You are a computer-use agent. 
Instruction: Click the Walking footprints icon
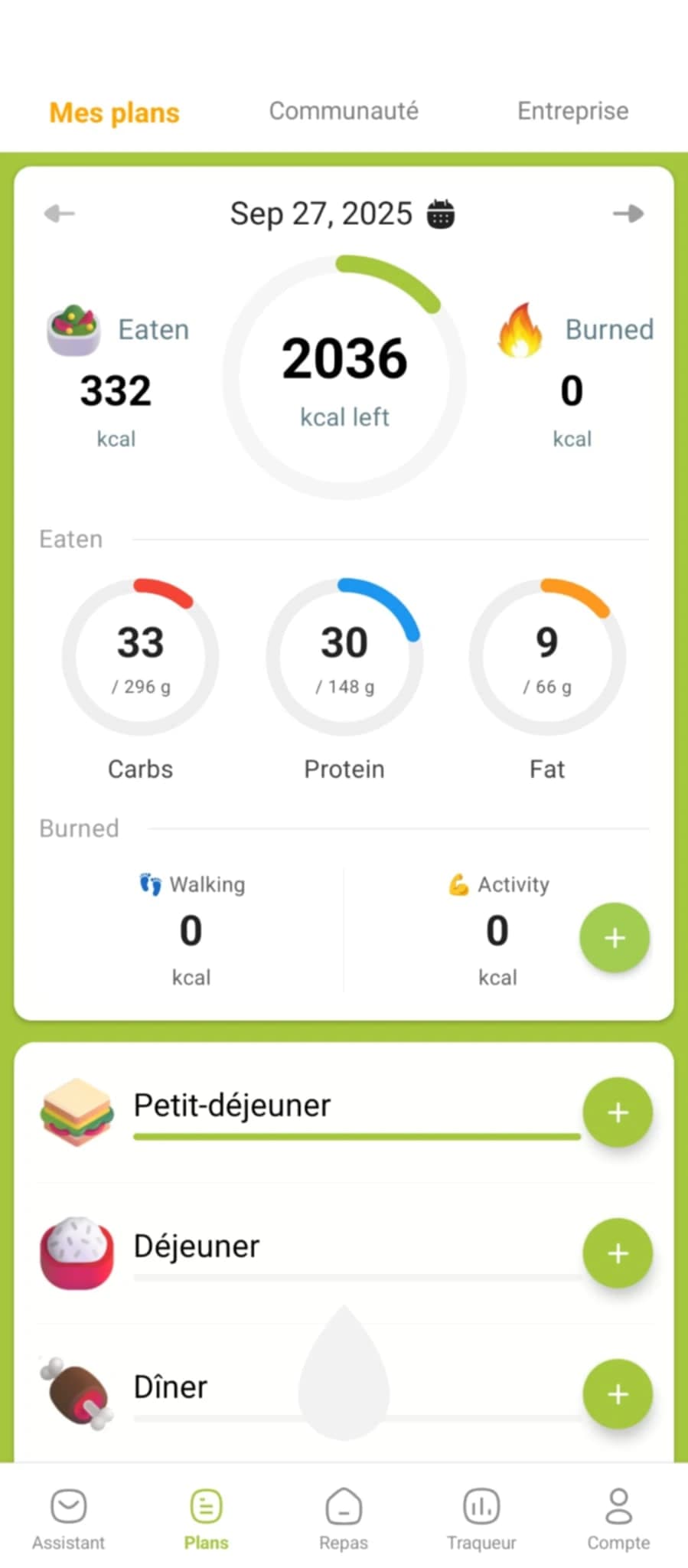click(150, 884)
